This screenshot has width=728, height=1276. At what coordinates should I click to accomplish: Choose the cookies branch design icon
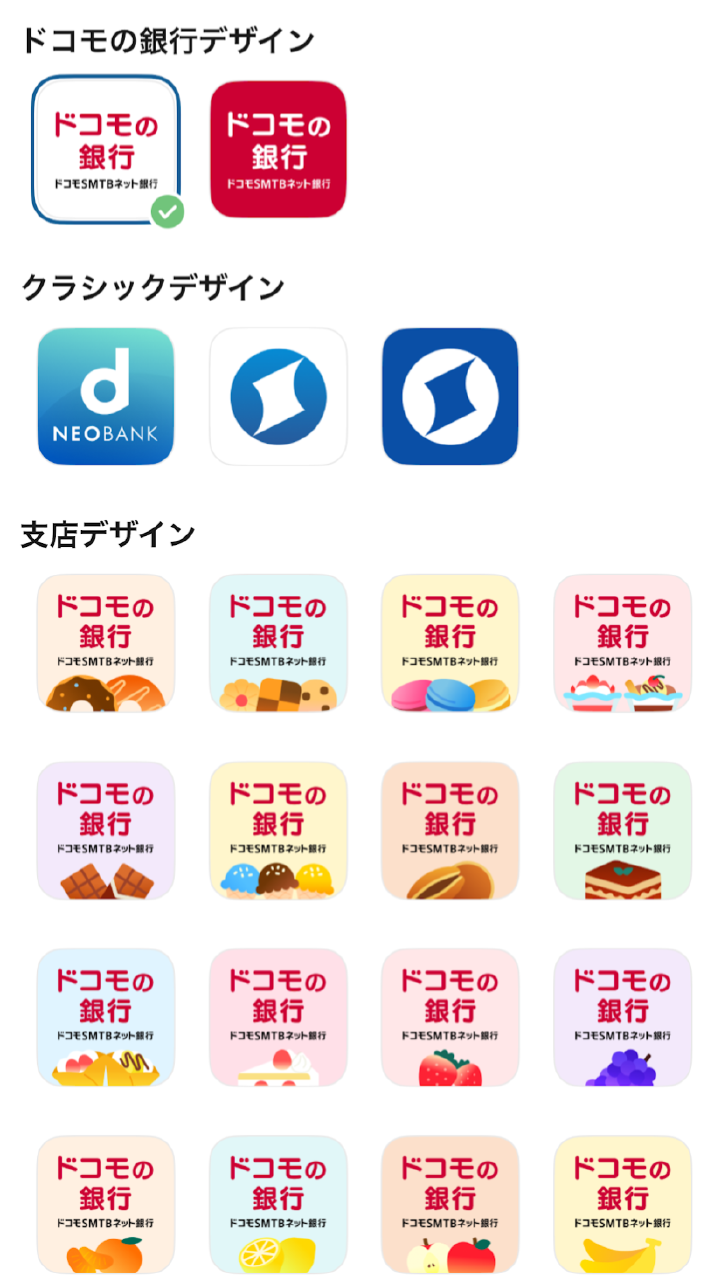pos(278,643)
